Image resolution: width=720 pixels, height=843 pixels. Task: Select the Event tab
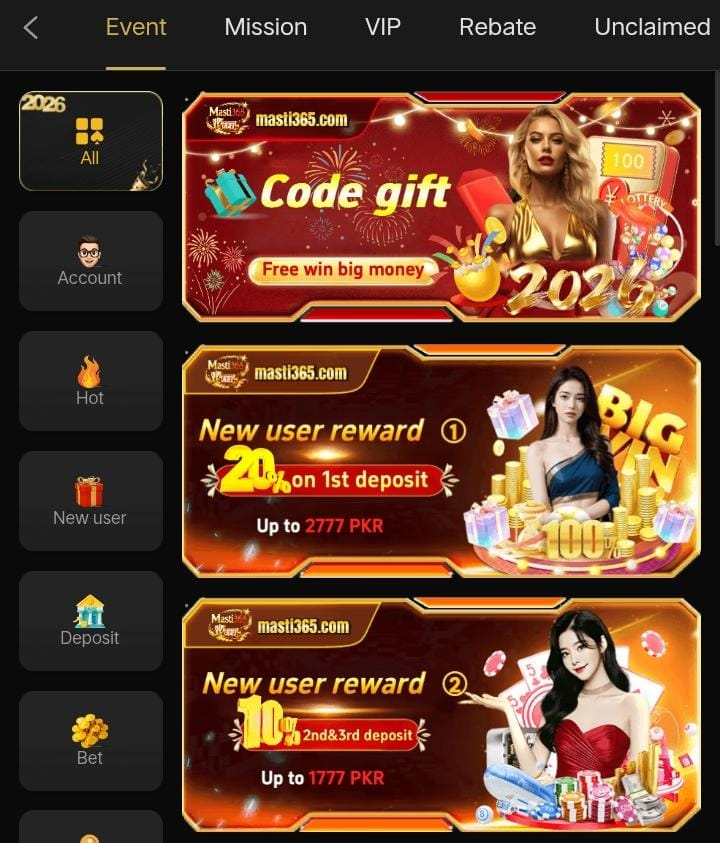click(x=136, y=28)
